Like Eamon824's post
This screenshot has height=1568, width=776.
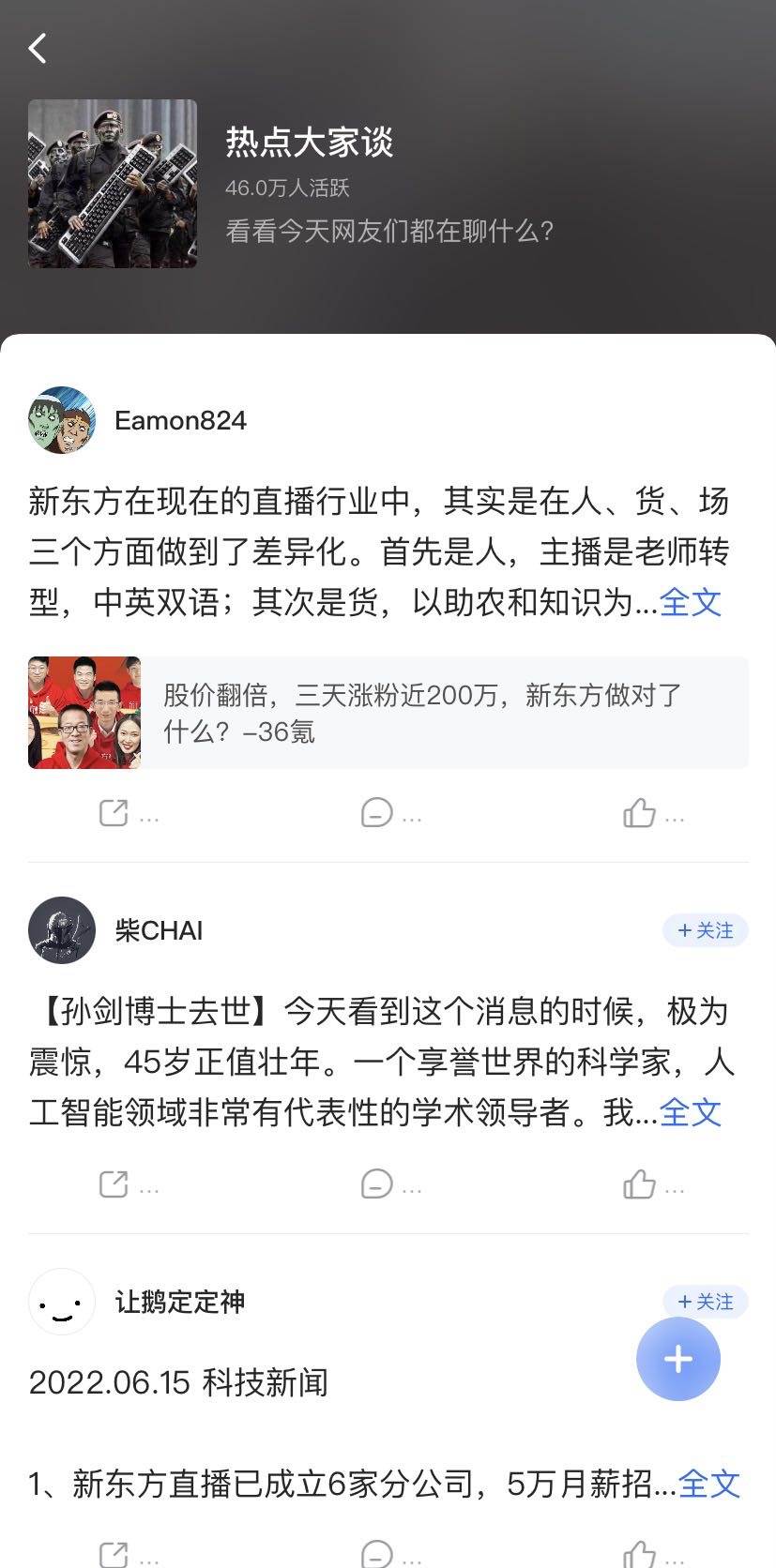(640, 812)
